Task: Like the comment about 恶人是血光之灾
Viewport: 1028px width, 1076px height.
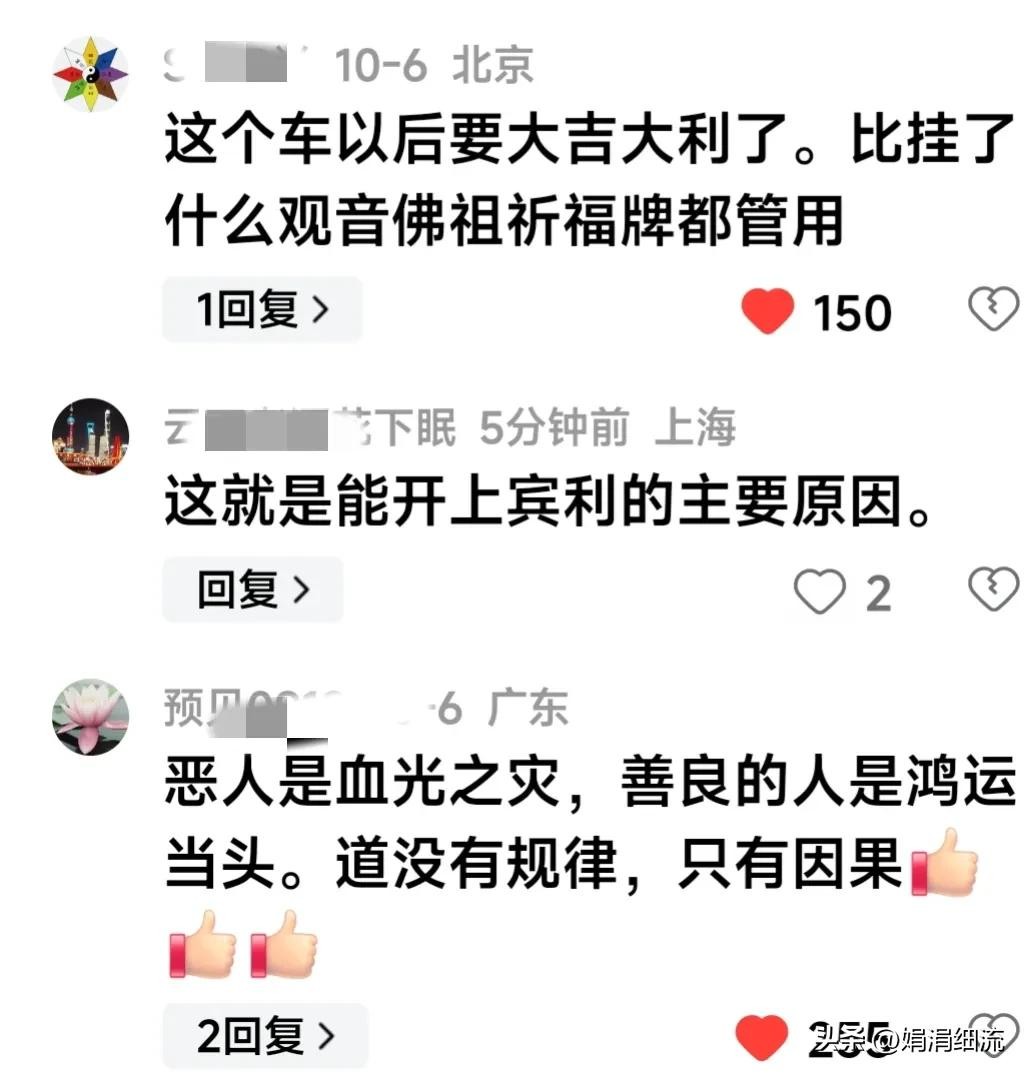Action: pos(762,1036)
